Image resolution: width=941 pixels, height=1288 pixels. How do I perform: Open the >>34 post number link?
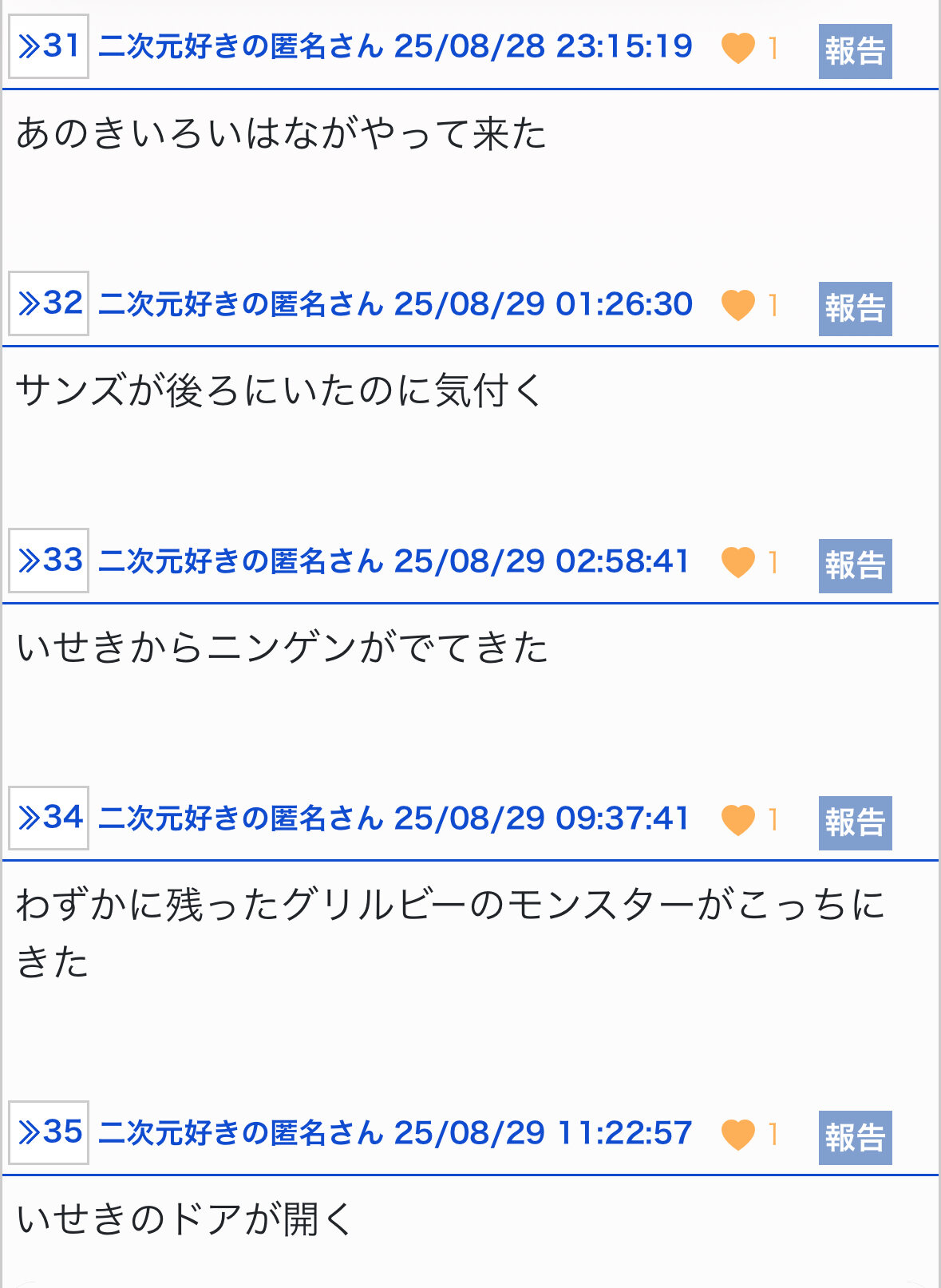[x=49, y=818]
